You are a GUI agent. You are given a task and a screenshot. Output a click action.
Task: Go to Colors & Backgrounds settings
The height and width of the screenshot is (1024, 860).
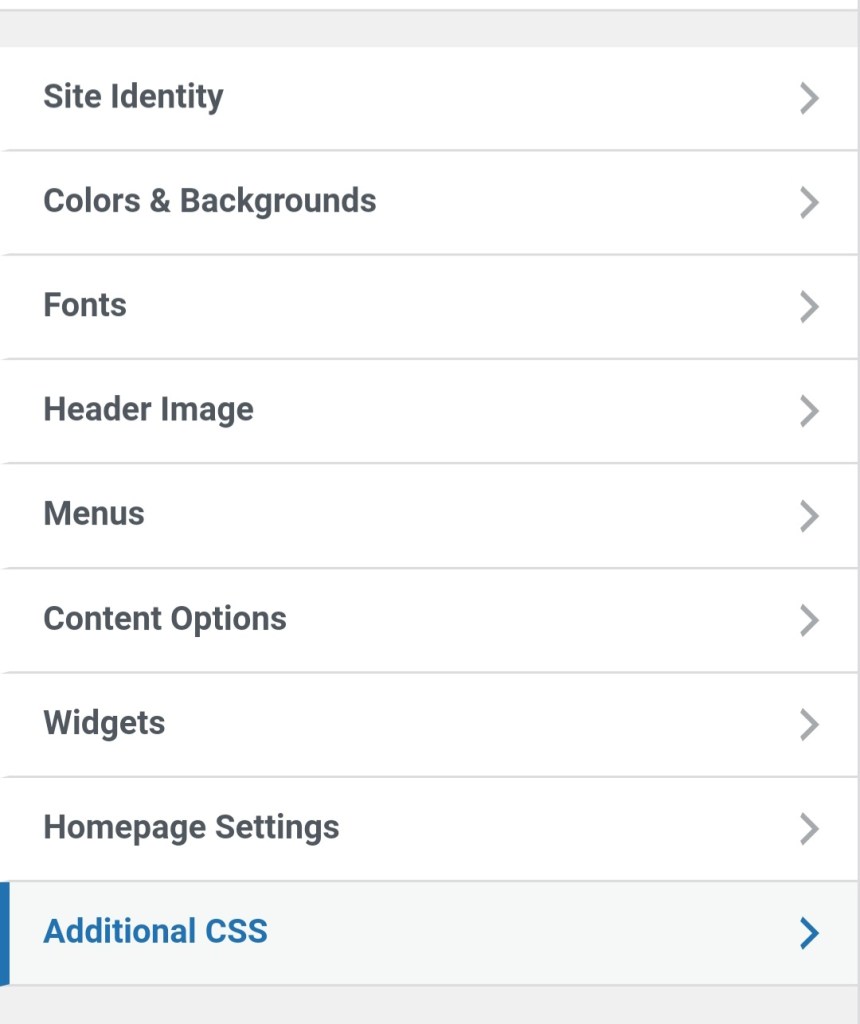[430, 202]
